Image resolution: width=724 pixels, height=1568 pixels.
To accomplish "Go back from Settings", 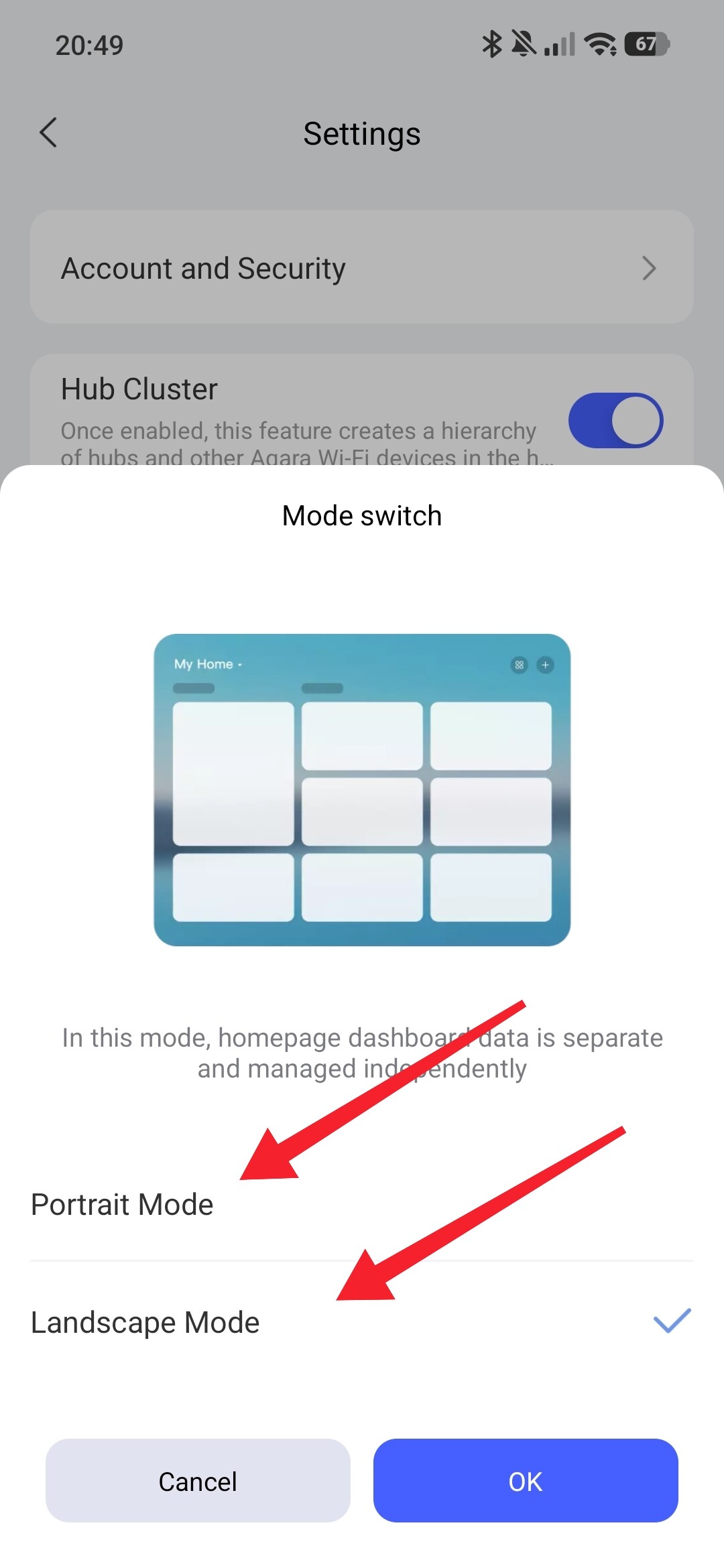I will tap(48, 133).
